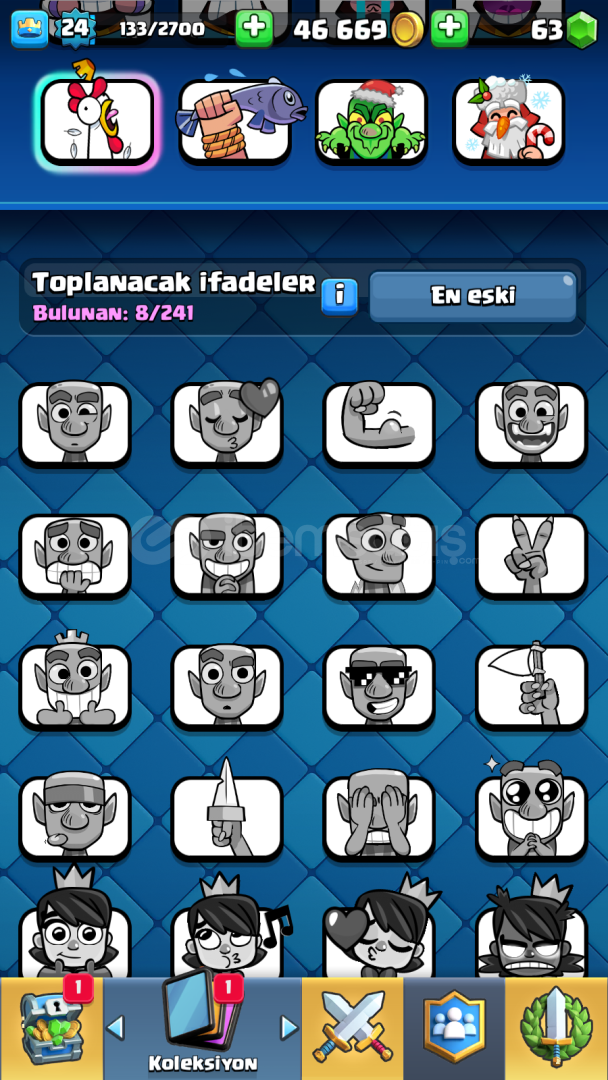Open the clan social tab
608x1080 pixels.
(454, 1028)
